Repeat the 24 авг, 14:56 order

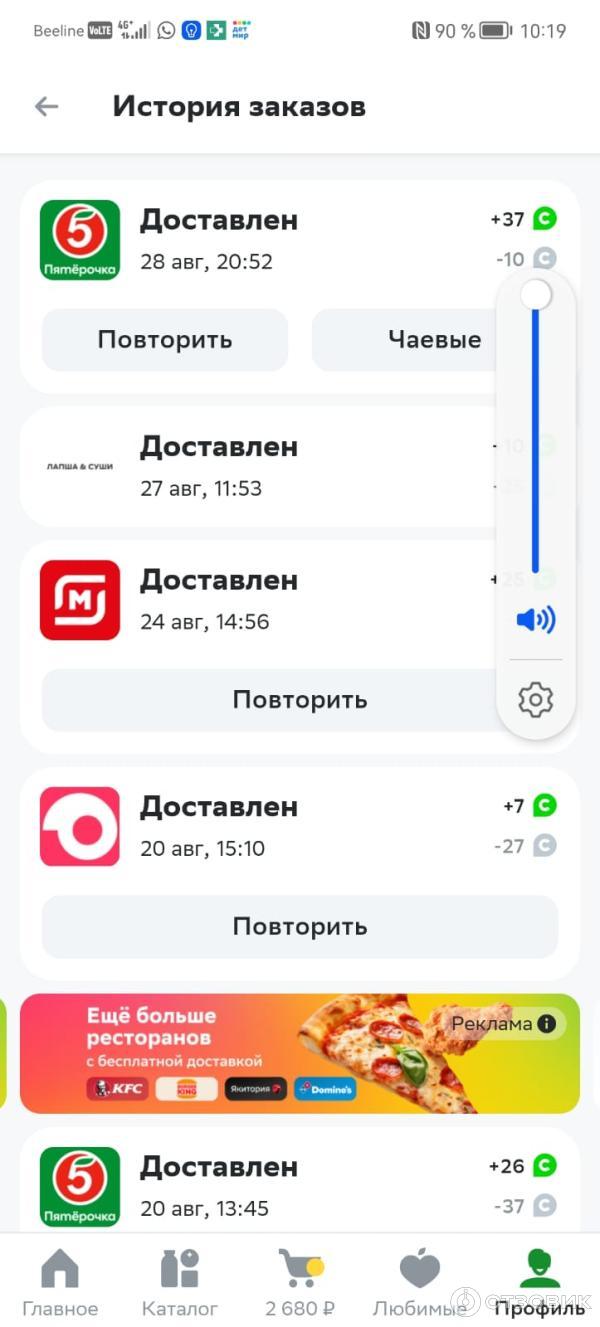tap(270, 700)
